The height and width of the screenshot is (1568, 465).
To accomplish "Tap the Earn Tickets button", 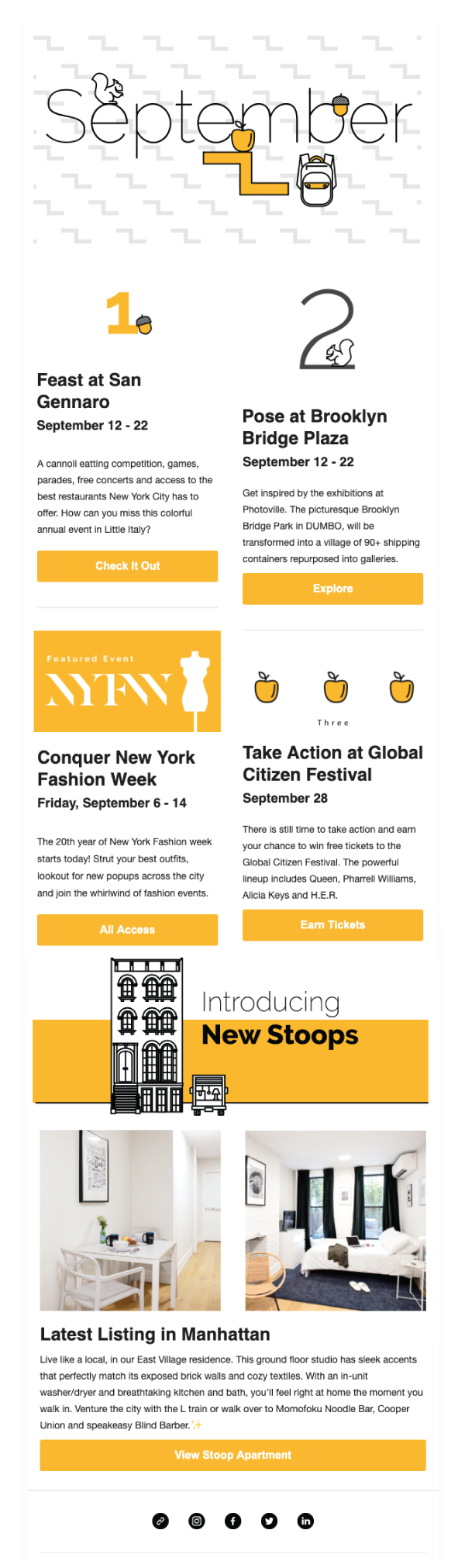I will click(x=332, y=924).
